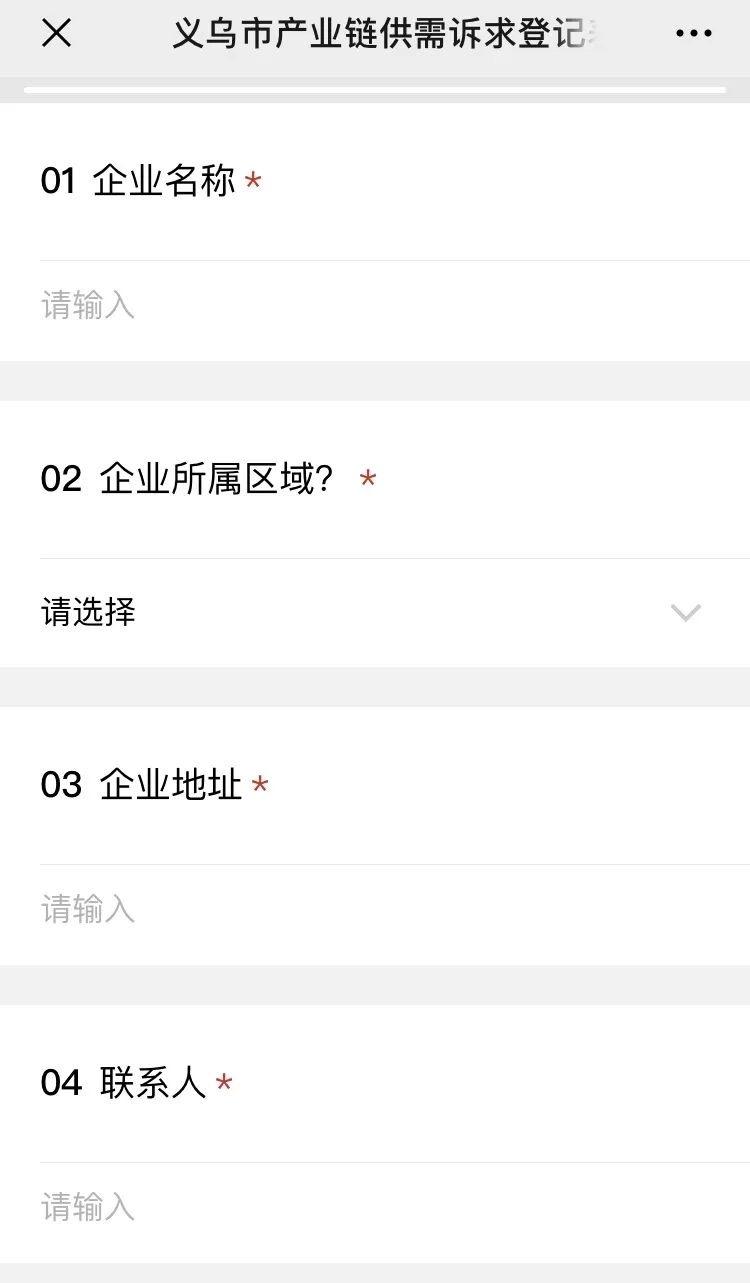Close the registration form page

56,34
